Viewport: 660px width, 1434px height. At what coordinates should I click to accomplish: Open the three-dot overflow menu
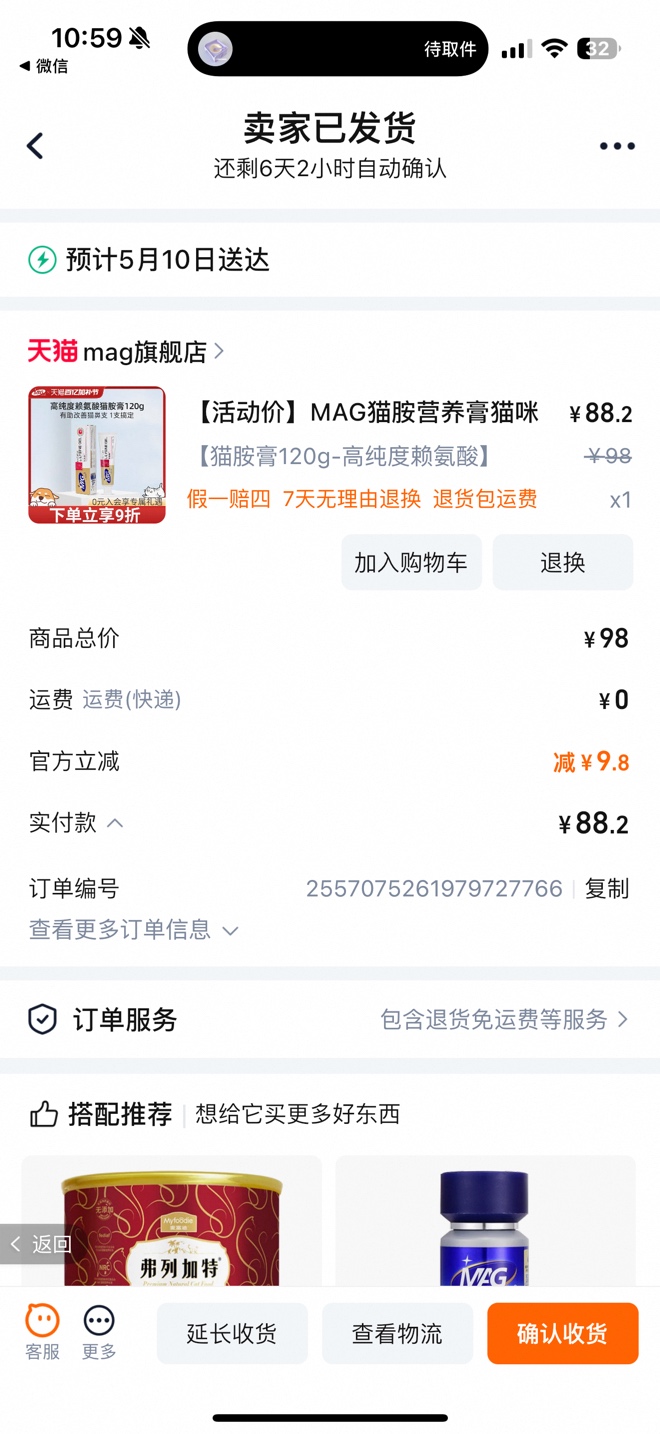[x=617, y=146]
